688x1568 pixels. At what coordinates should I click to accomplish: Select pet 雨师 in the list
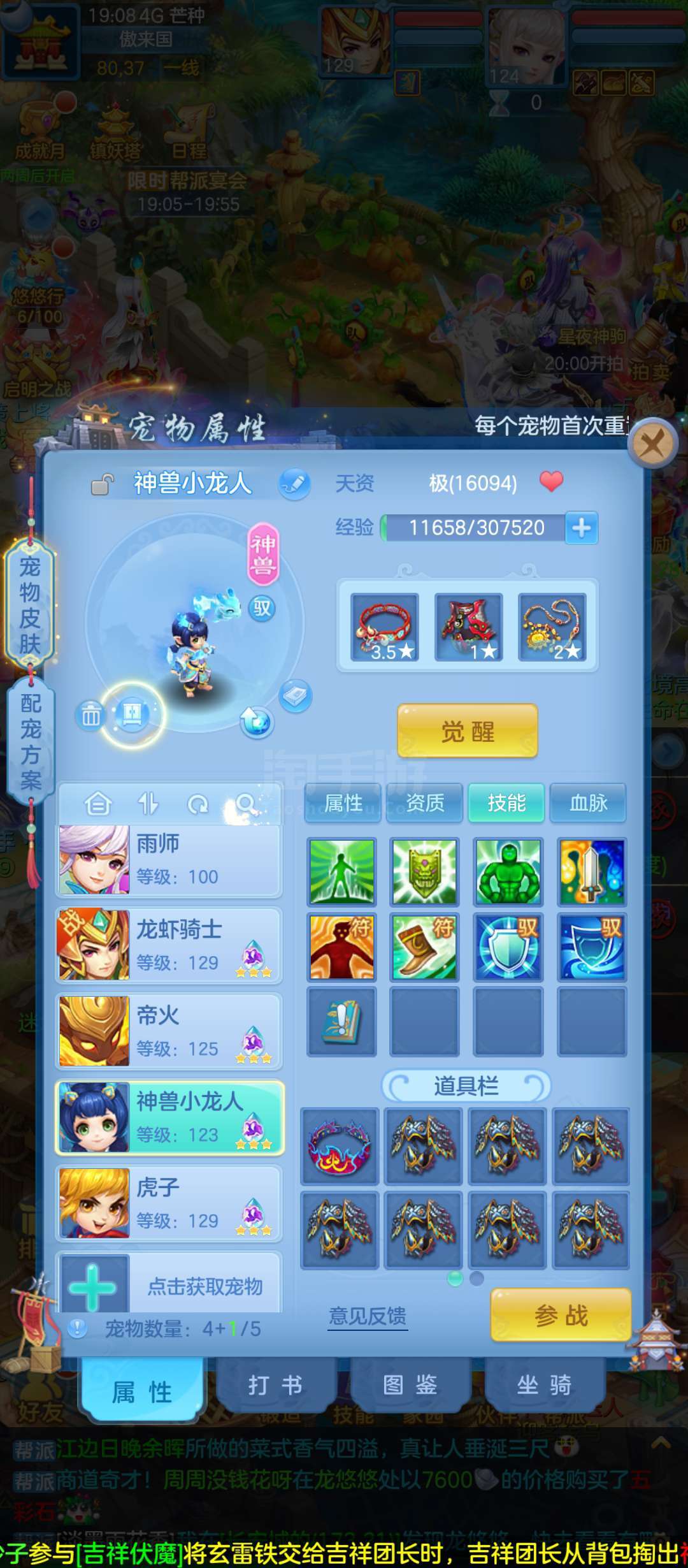(x=169, y=860)
